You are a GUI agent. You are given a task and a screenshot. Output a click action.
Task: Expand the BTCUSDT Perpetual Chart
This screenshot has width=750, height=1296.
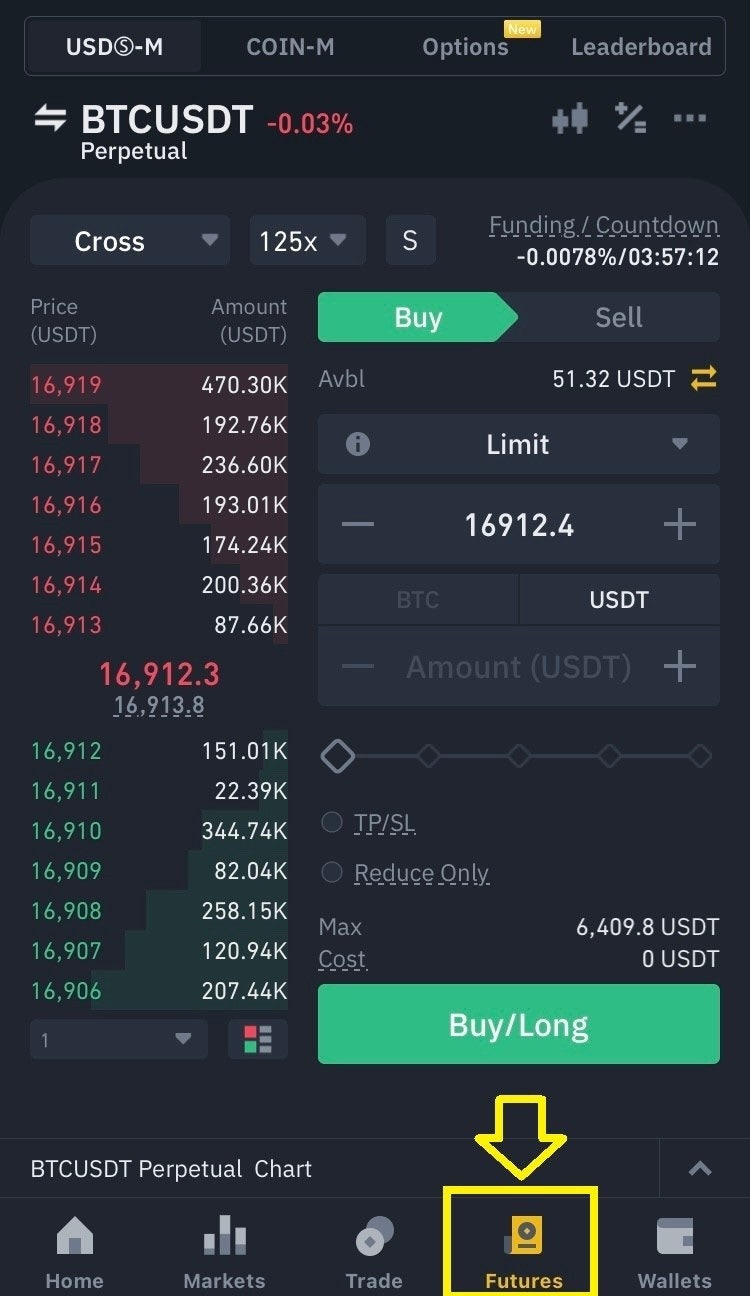700,1169
